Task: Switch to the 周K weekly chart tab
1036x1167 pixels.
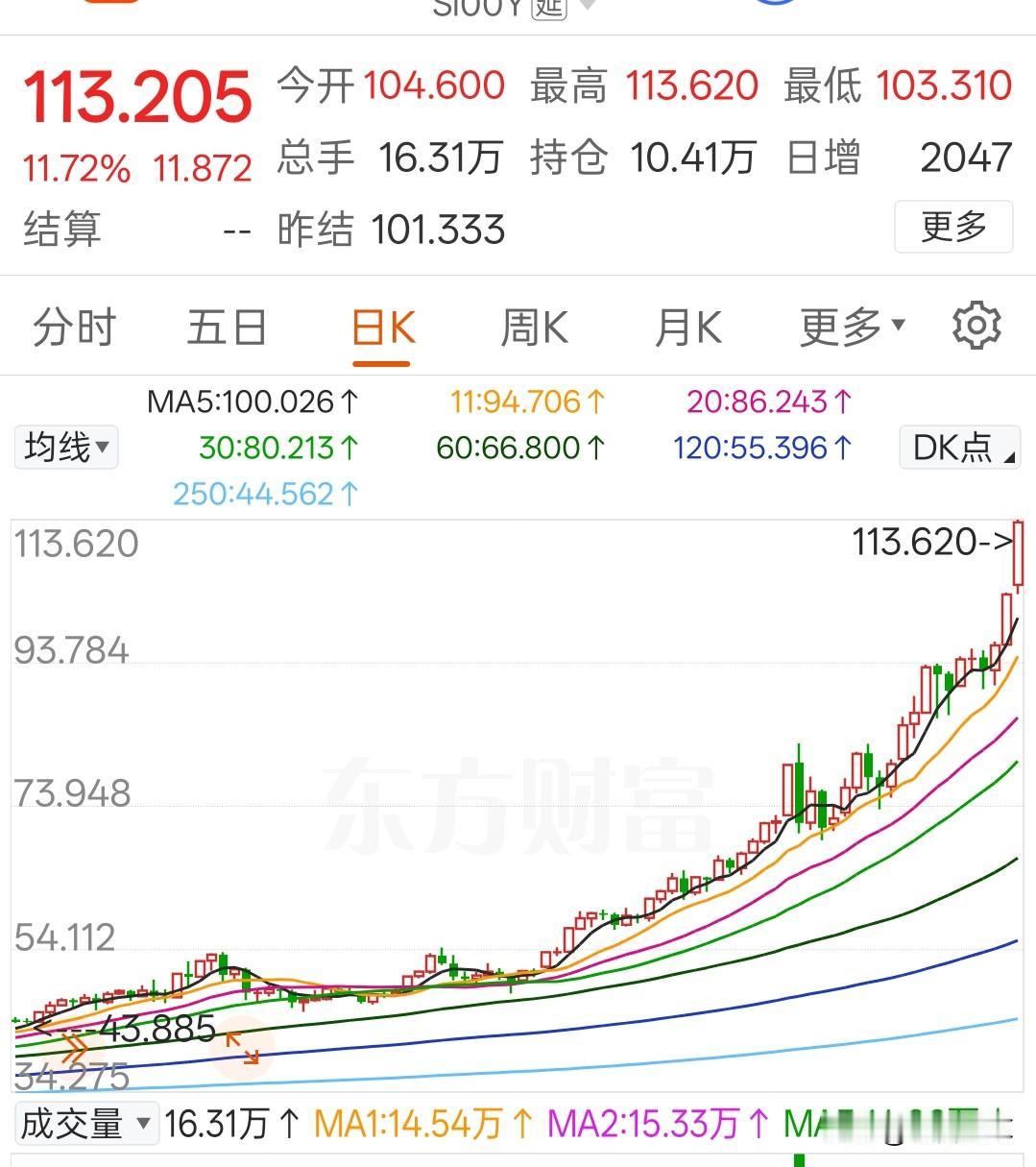Action: [x=534, y=327]
